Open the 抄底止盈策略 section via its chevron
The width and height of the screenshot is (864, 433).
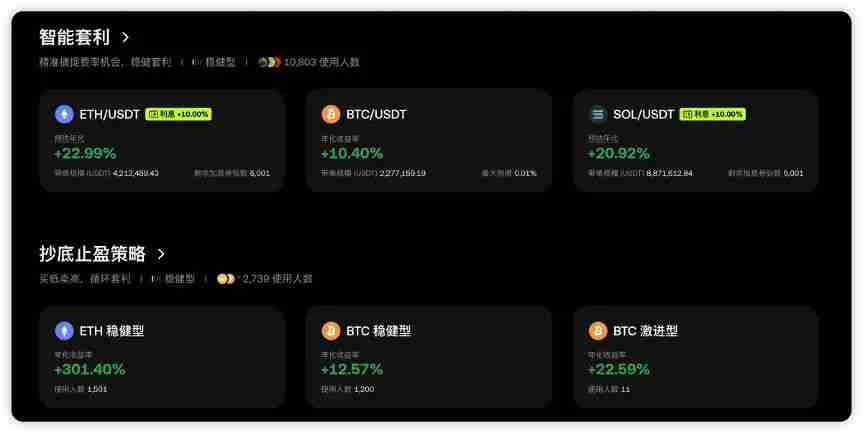coord(161,254)
